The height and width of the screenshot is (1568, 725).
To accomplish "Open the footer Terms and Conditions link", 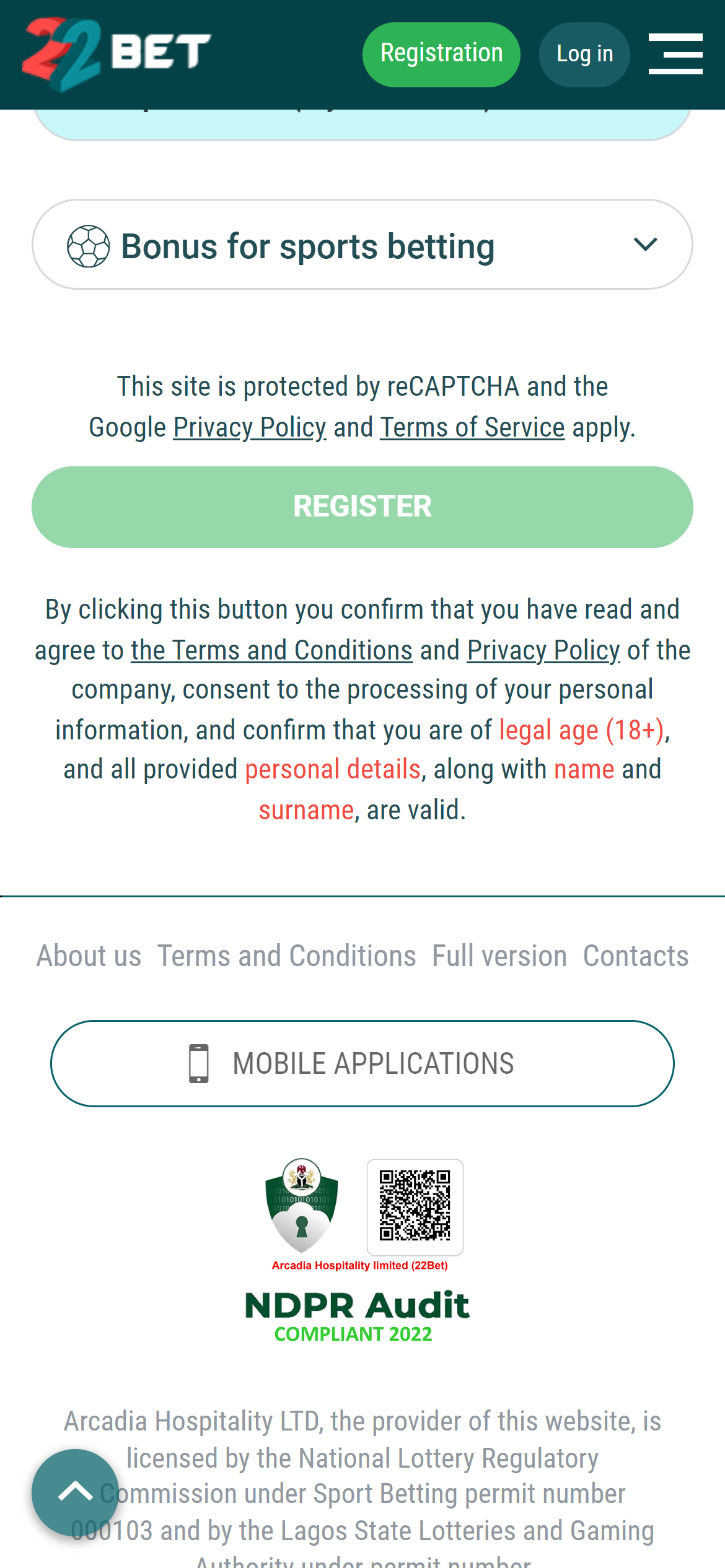I will point(286,956).
